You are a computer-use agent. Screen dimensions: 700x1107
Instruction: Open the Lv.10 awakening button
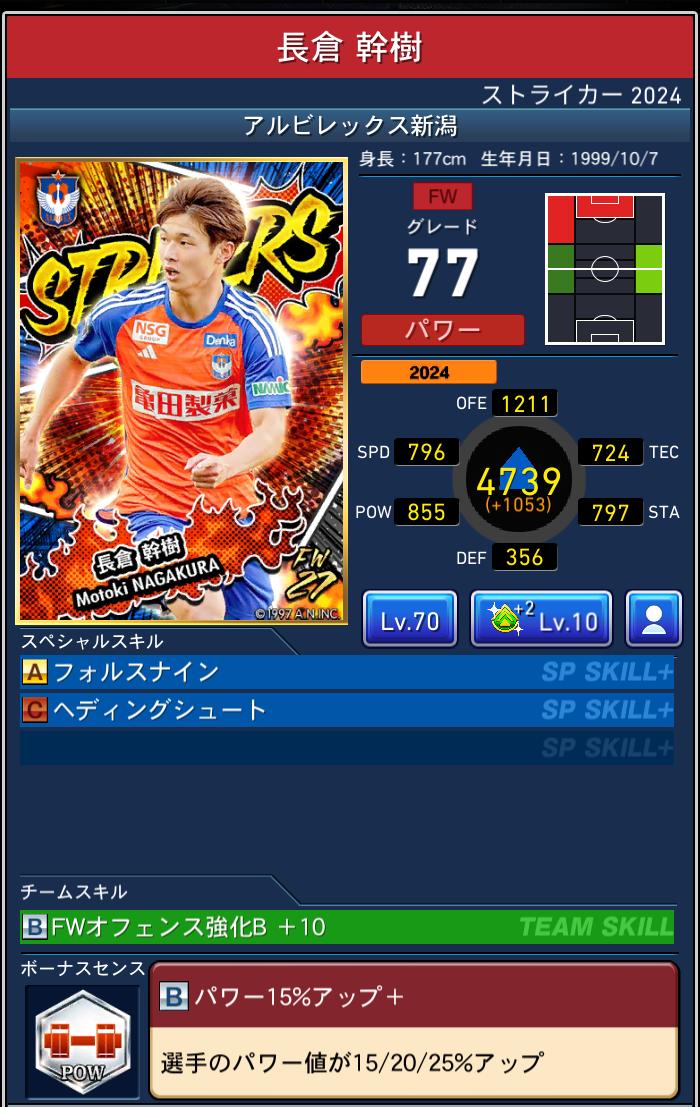coord(541,620)
